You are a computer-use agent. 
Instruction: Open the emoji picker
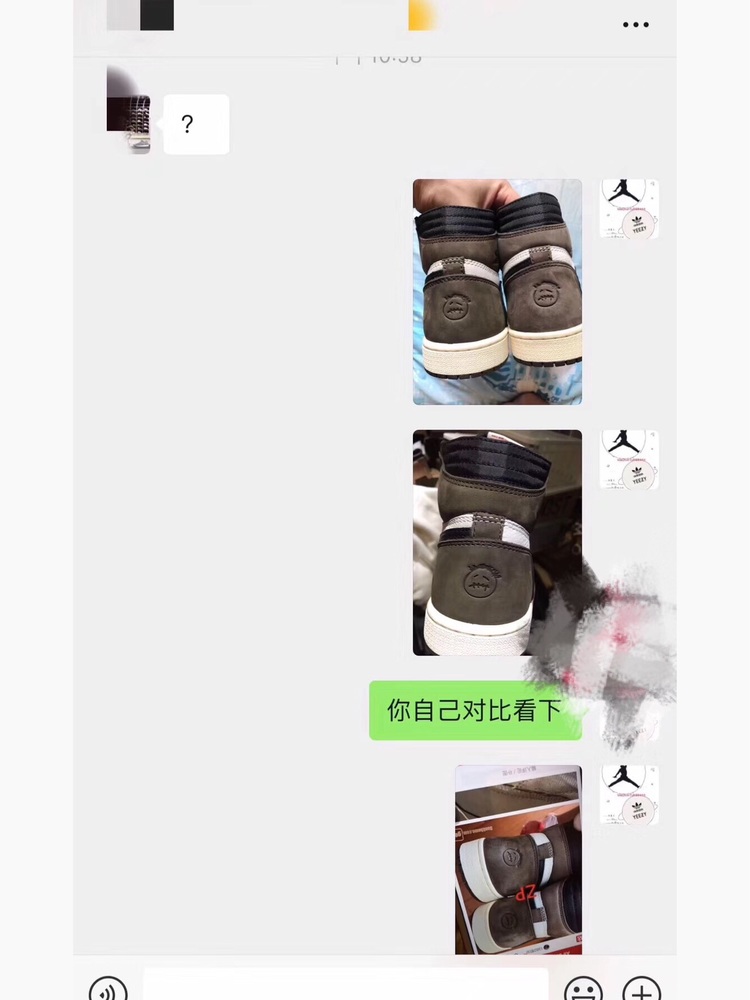(583, 990)
